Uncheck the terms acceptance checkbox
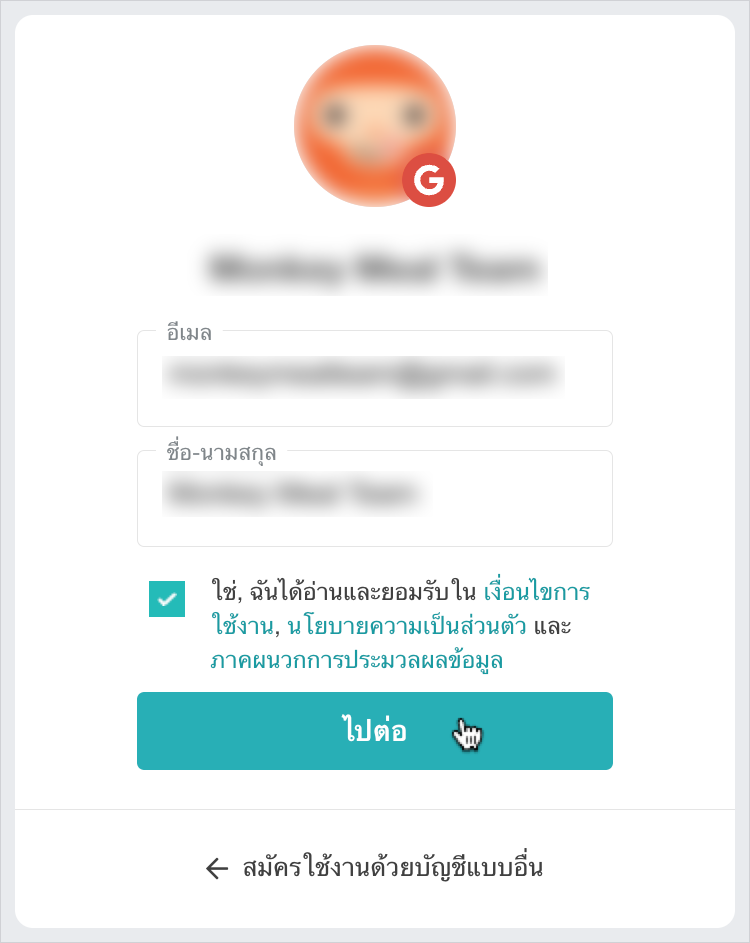Viewport: 750px width, 943px height. [167, 599]
